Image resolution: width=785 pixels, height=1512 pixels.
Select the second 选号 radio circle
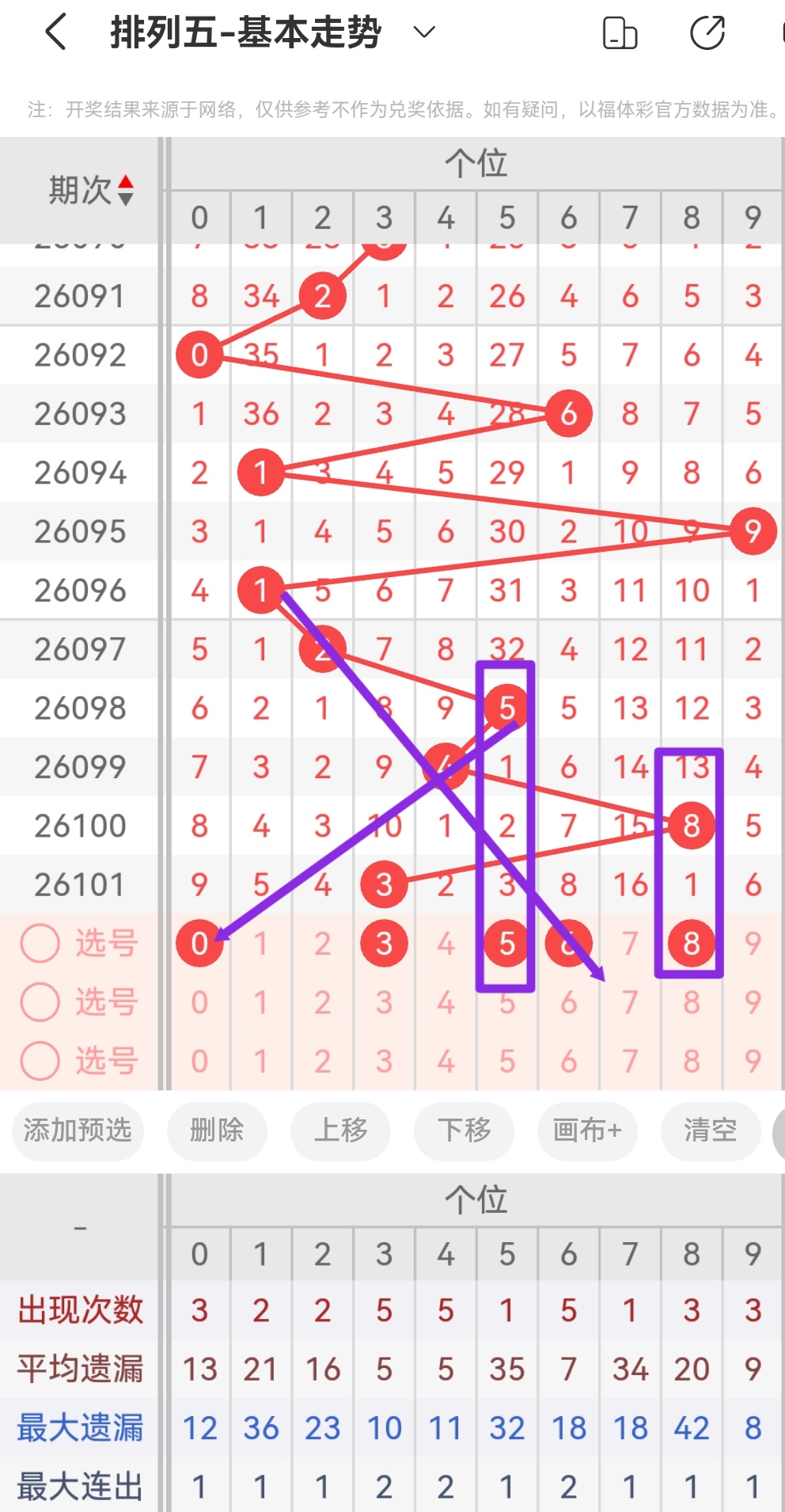pos(40,1002)
